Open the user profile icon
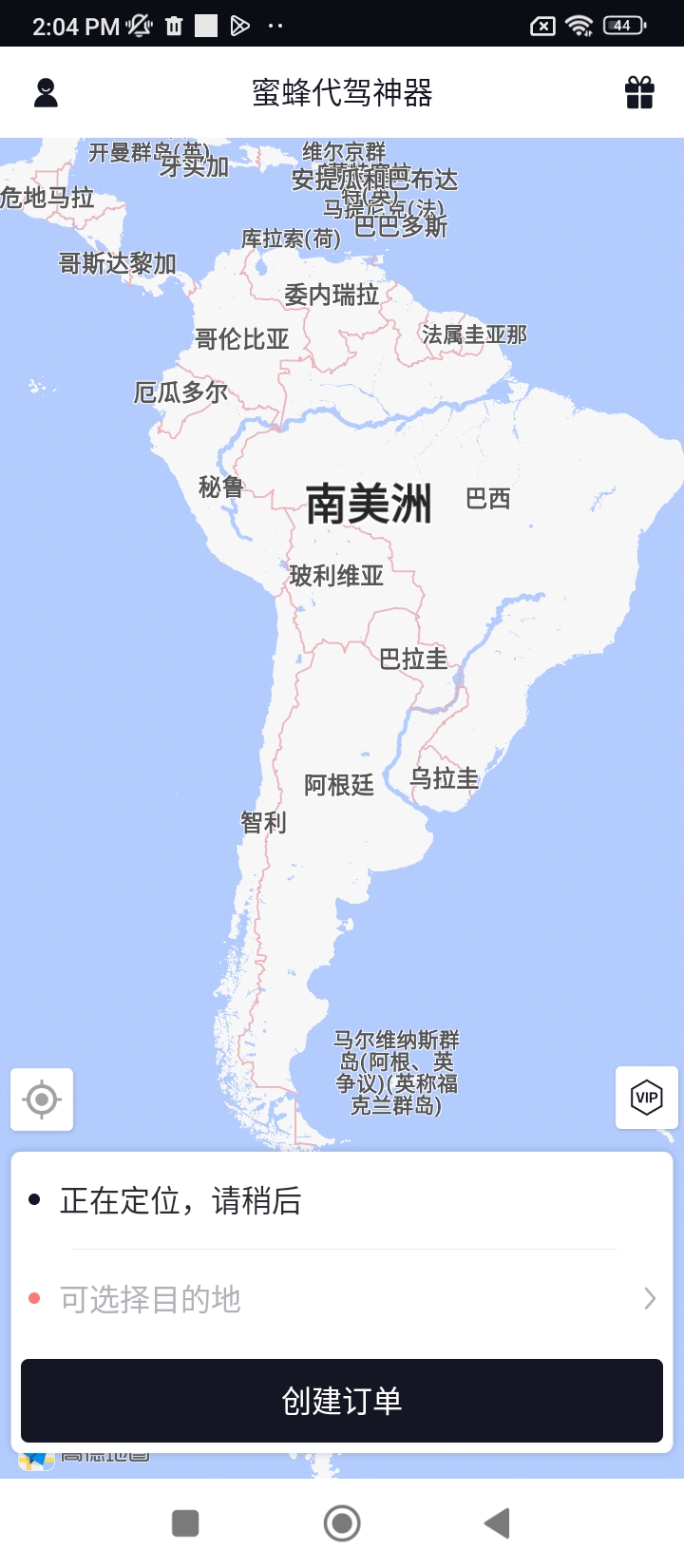The image size is (684, 1568). point(46,93)
